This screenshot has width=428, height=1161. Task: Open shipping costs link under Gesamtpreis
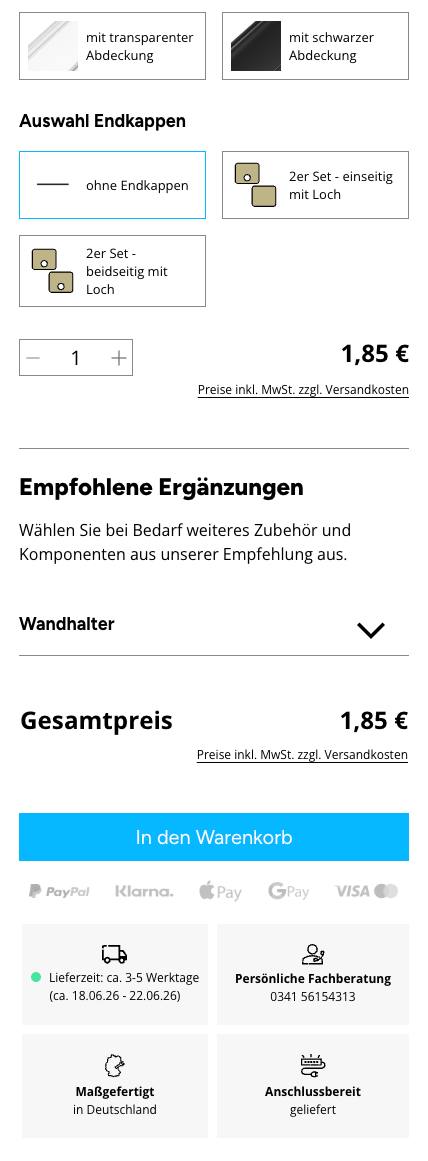tap(302, 755)
